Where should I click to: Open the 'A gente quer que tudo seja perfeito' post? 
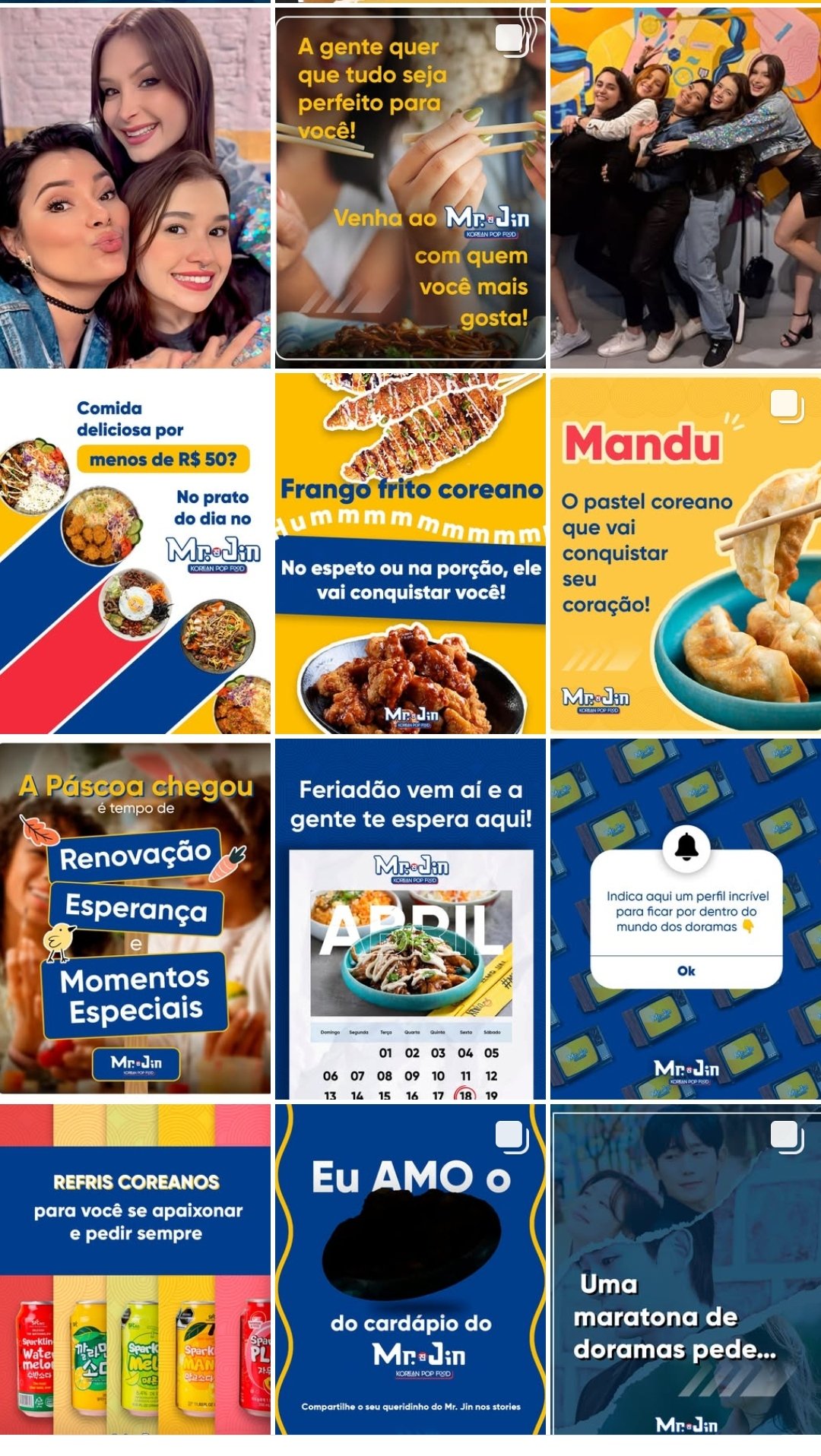[x=410, y=186]
